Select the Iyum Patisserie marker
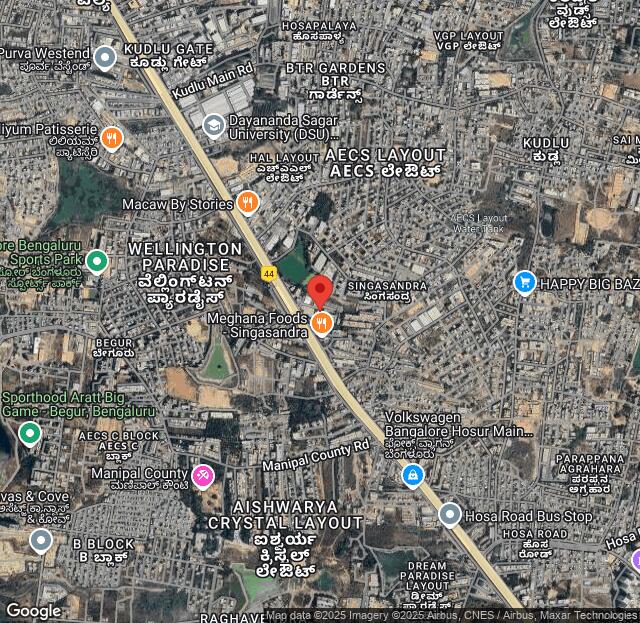The width and height of the screenshot is (640, 623). [112, 138]
